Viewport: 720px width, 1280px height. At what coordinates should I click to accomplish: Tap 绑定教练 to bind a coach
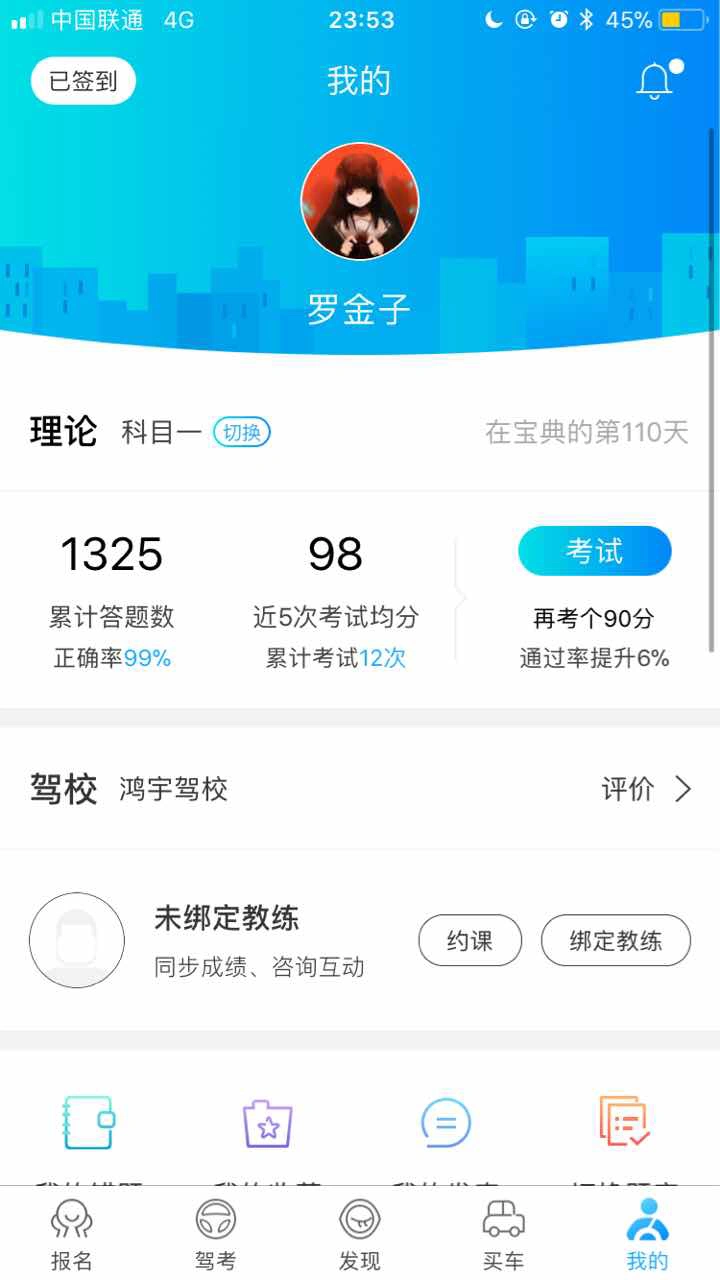pyautogui.click(x=616, y=940)
